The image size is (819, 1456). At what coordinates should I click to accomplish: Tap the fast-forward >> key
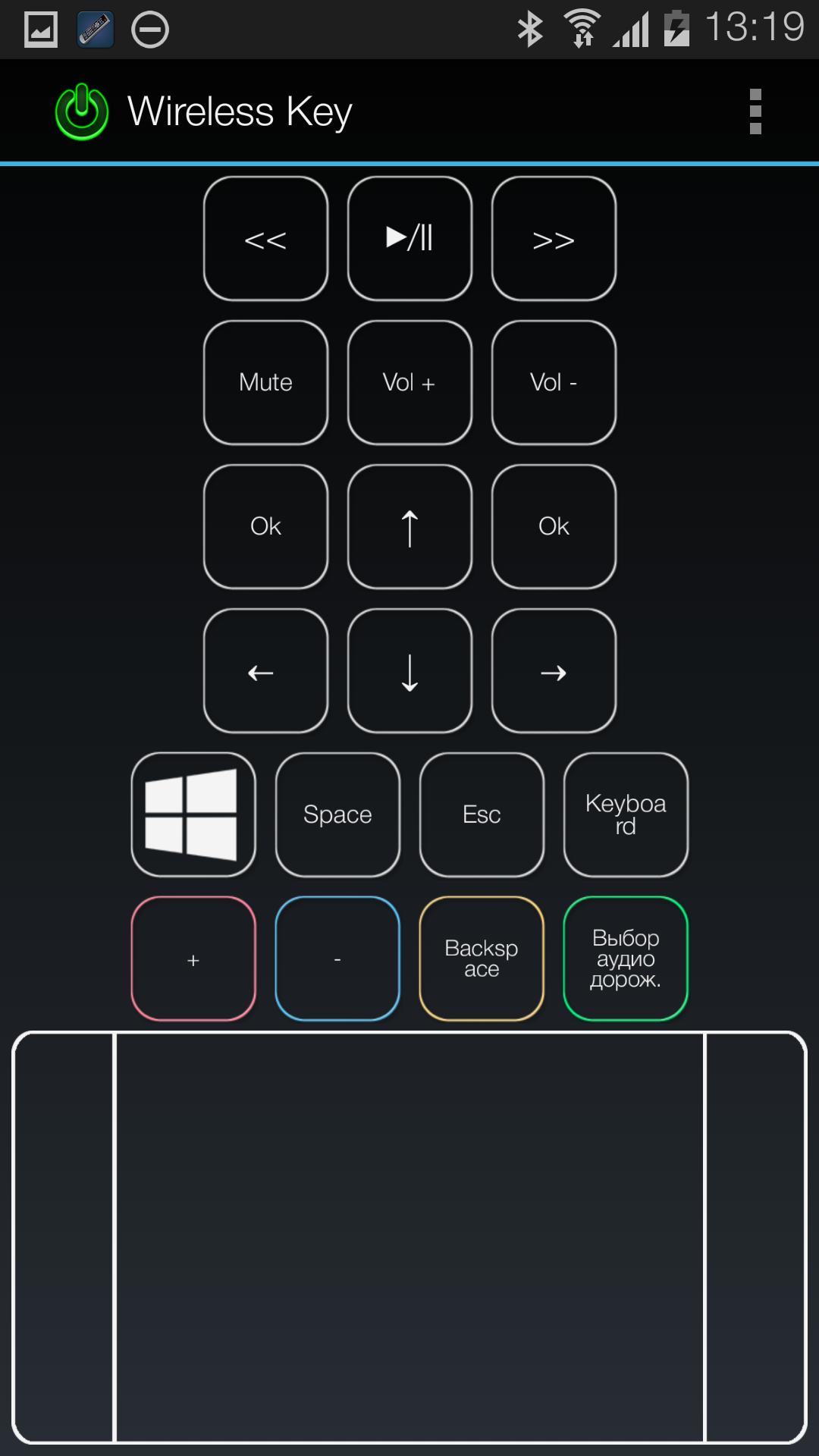click(x=553, y=238)
